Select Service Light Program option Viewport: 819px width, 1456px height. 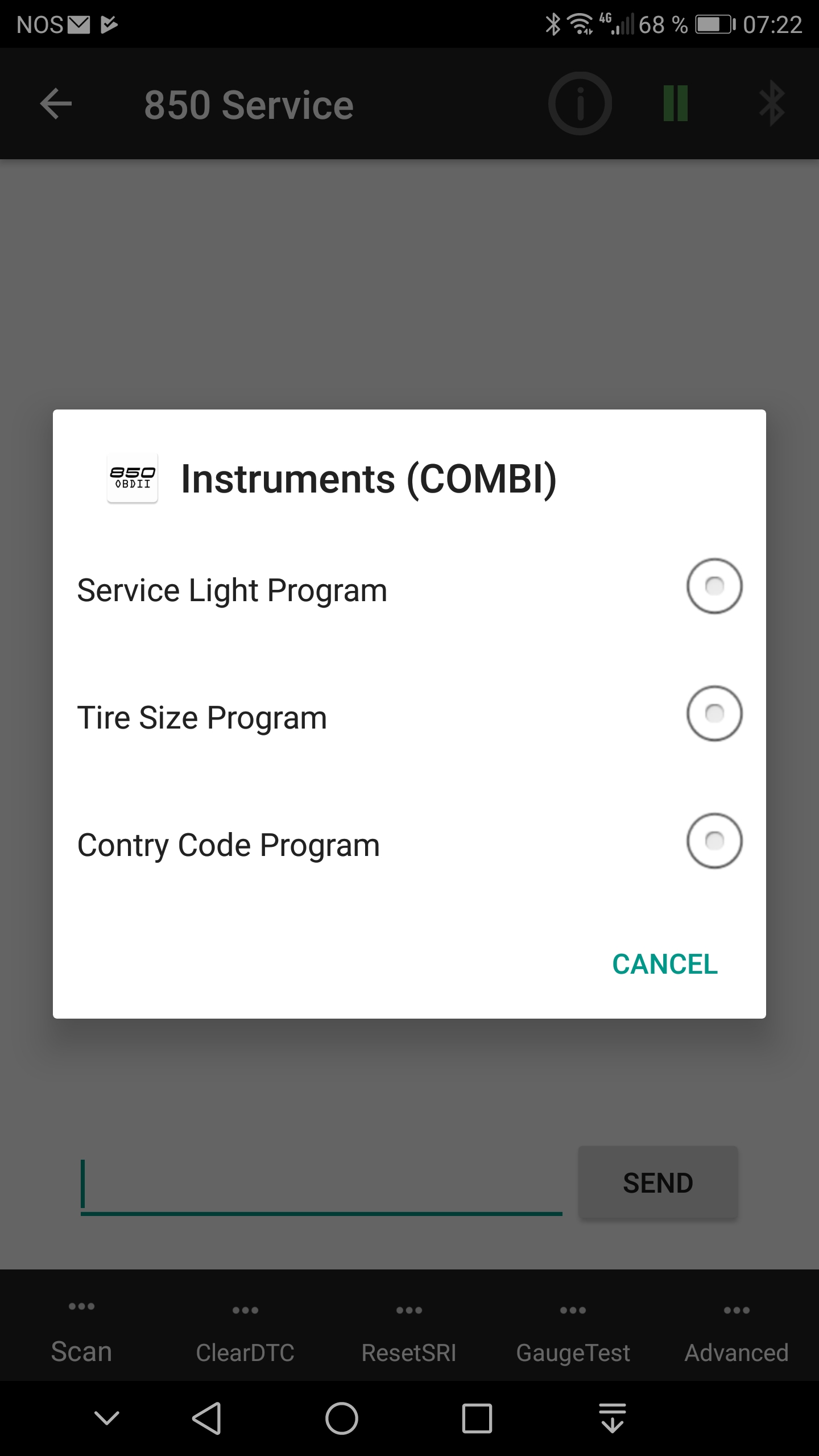pos(714,586)
